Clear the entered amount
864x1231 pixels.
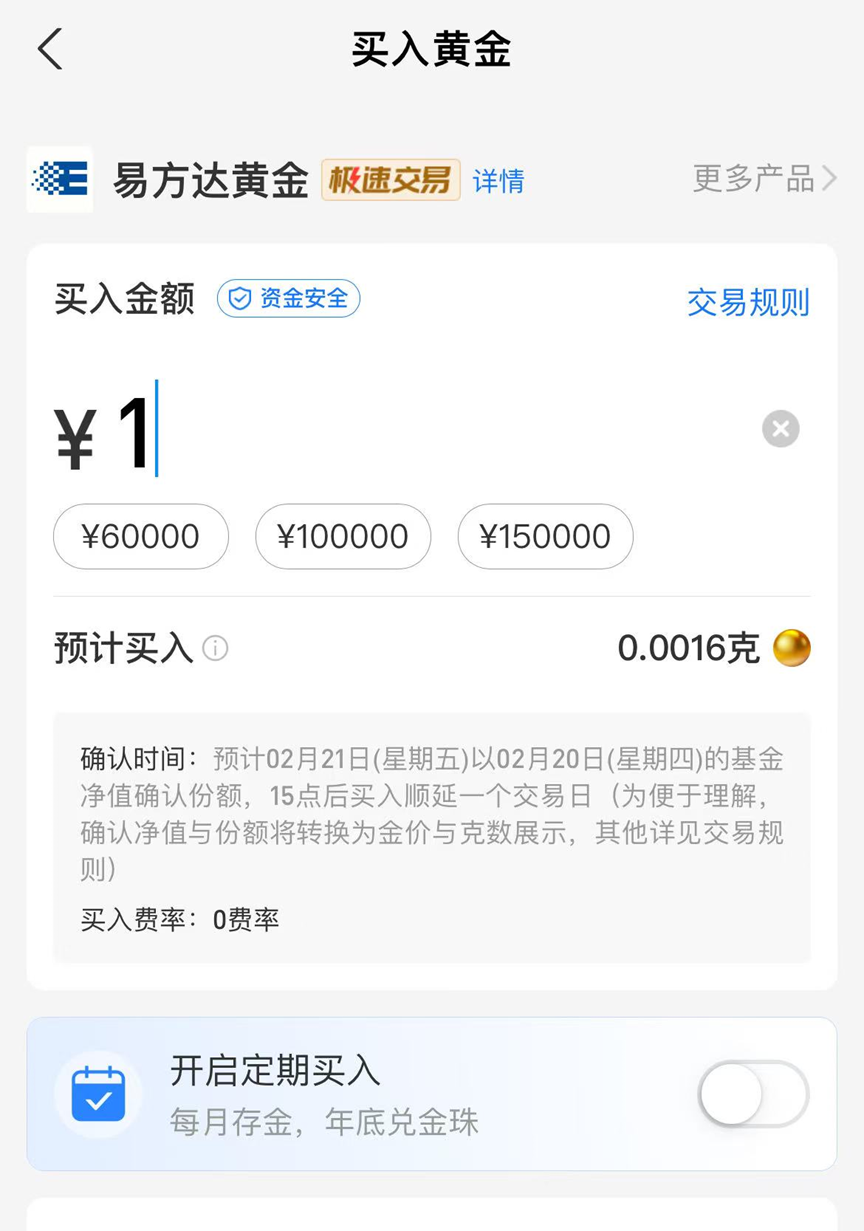[x=780, y=429]
